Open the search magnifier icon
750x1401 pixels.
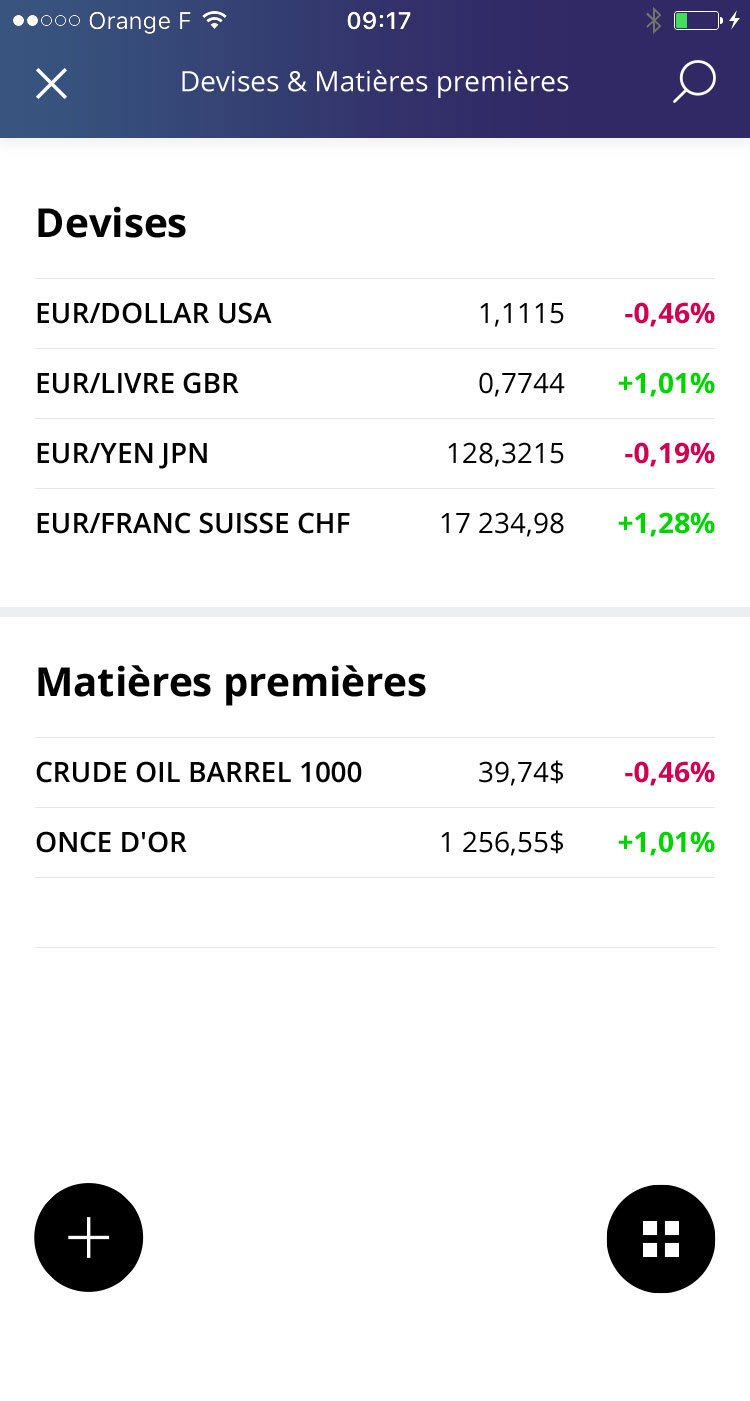pyautogui.click(x=693, y=82)
